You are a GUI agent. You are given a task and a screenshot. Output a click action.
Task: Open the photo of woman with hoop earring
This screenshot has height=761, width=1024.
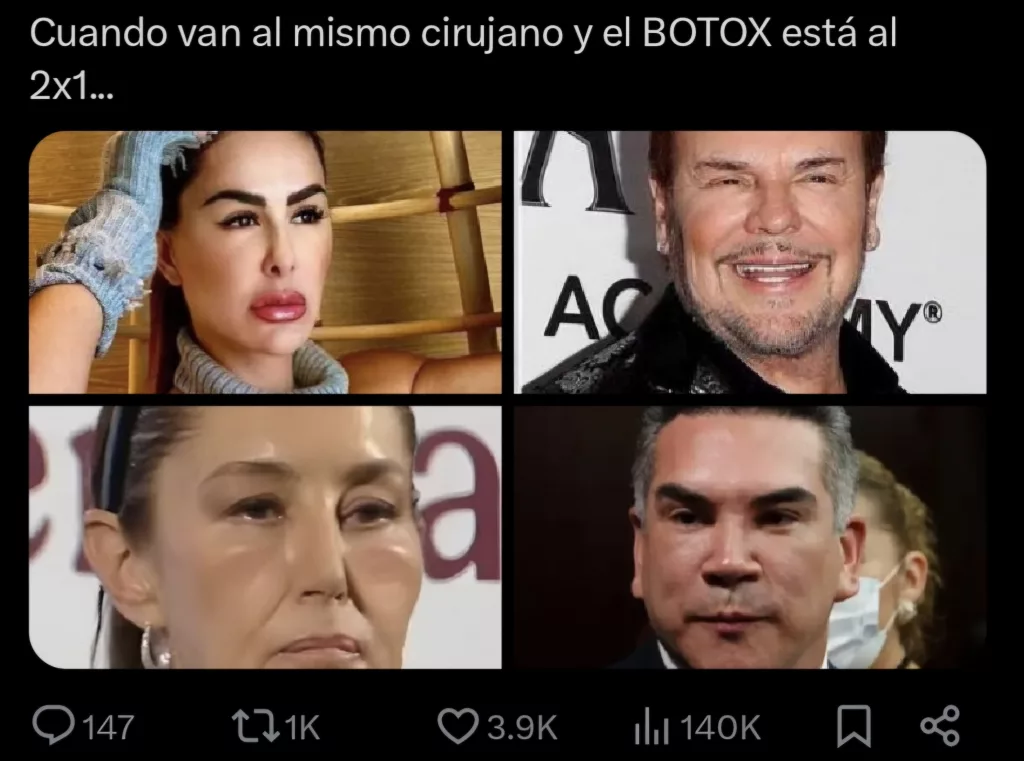[x=265, y=537]
